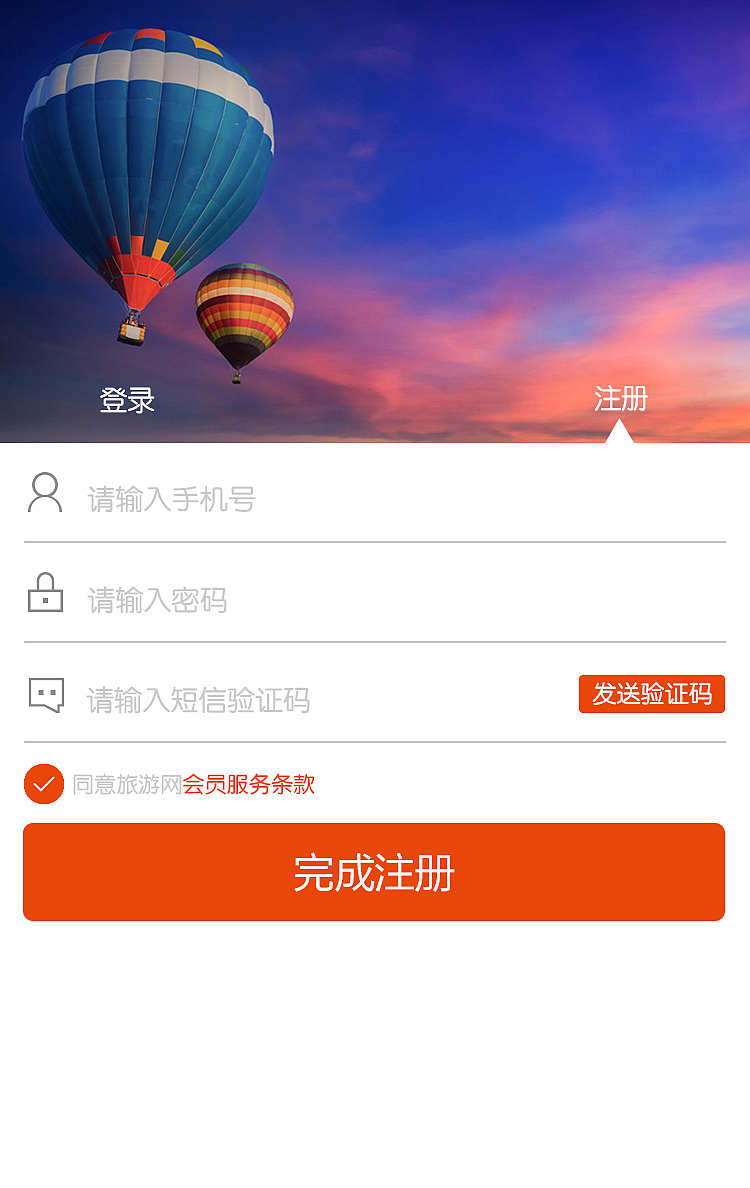Viewport: 750px width, 1188px height.
Task: Tap 发送验证码 to send verification code
Action: (651, 694)
